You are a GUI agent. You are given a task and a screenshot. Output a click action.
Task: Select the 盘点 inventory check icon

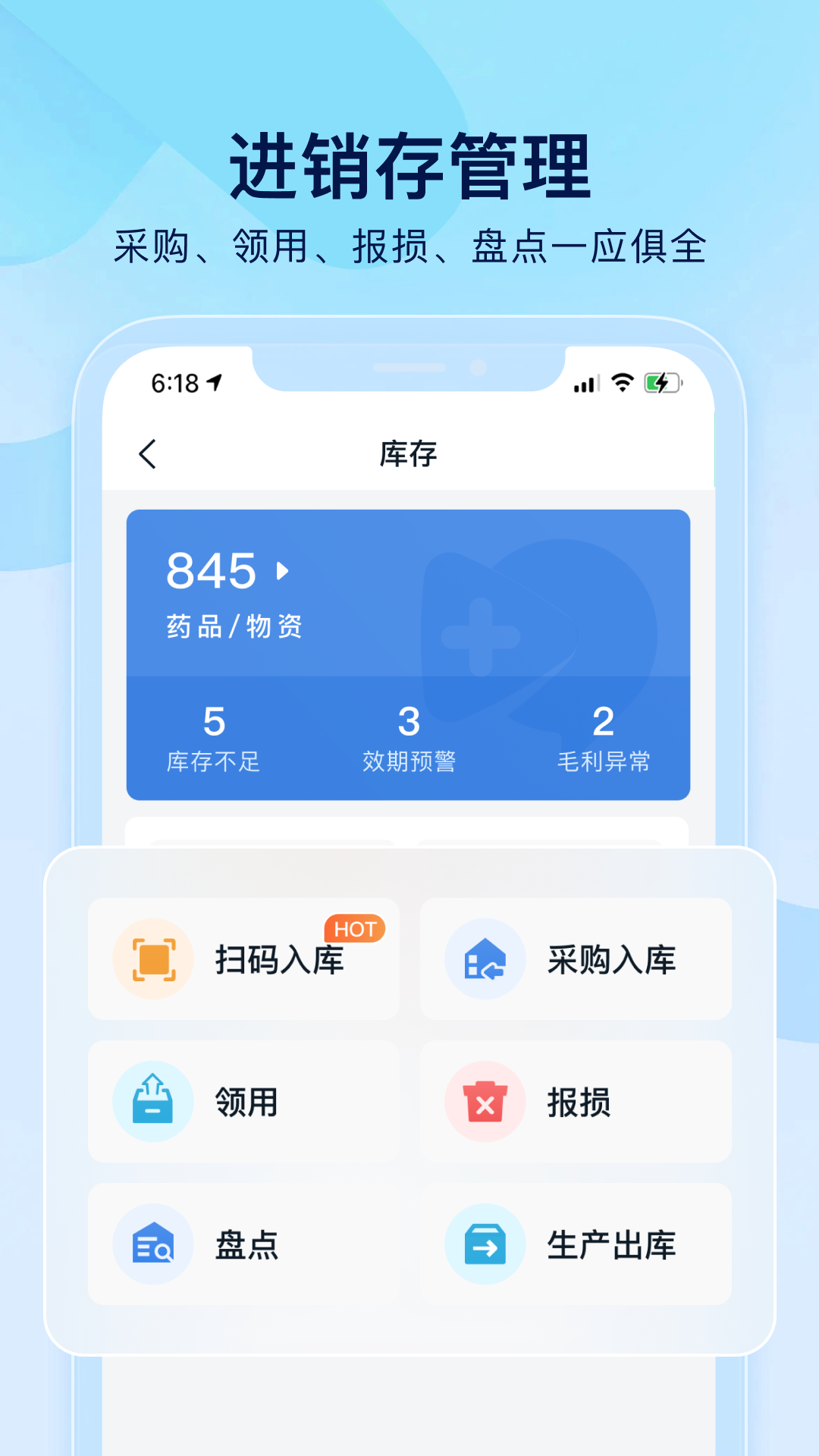pyautogui.click(x=154, y=1244)
